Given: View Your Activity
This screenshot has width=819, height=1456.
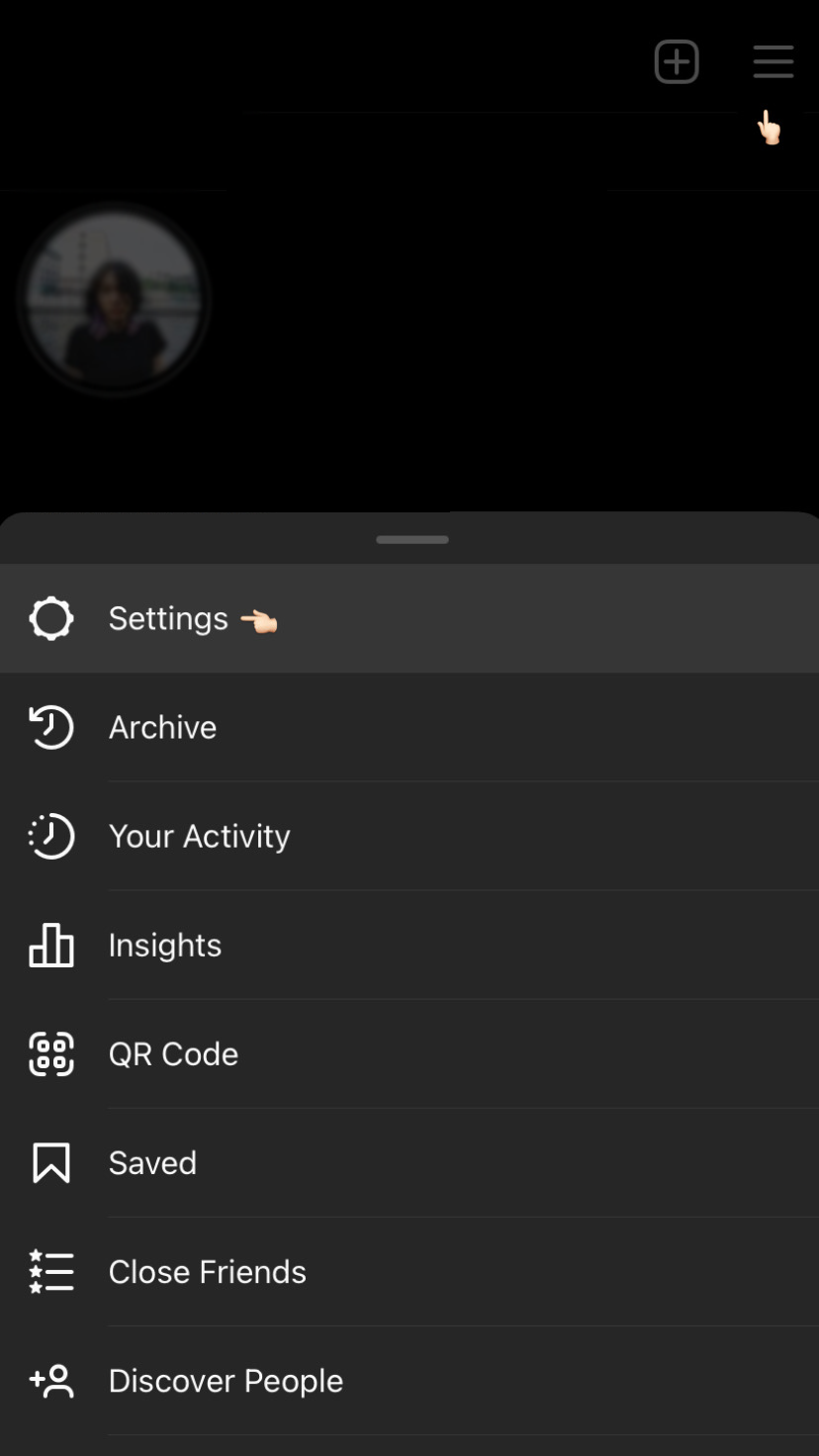Looking at the screenshot, I should point(199,837).
